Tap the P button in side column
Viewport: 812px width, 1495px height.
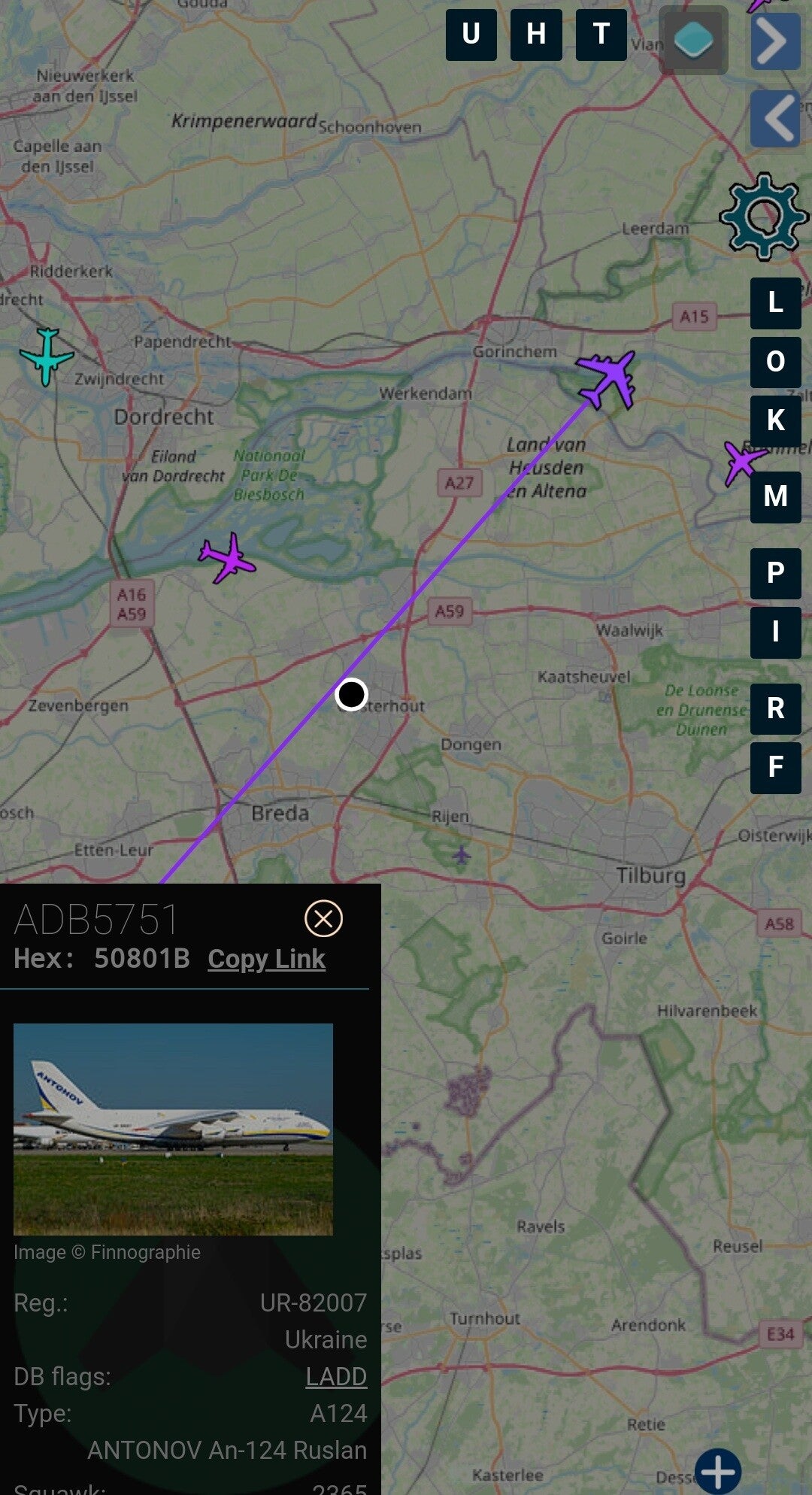(x=776, y=574)
